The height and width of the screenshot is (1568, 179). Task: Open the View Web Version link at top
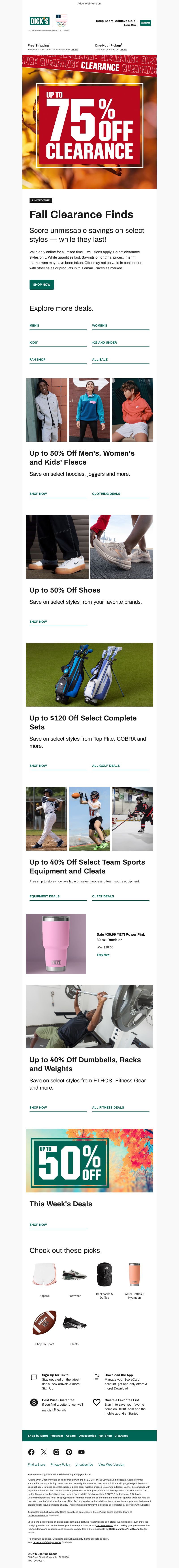click(x=89, y=4)
